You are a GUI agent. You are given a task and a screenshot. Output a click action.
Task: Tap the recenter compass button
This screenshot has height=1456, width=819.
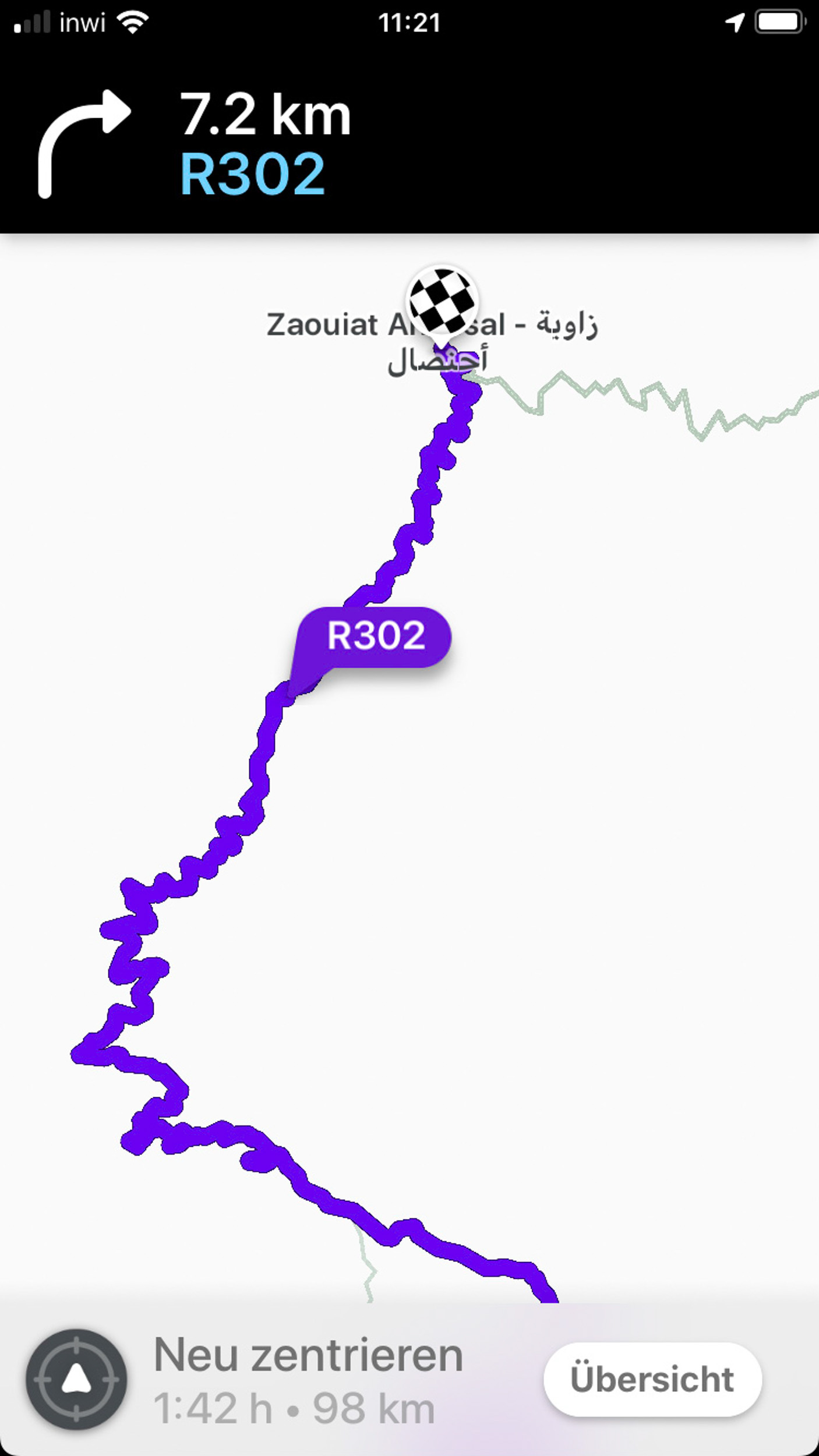coord(76,1379)
